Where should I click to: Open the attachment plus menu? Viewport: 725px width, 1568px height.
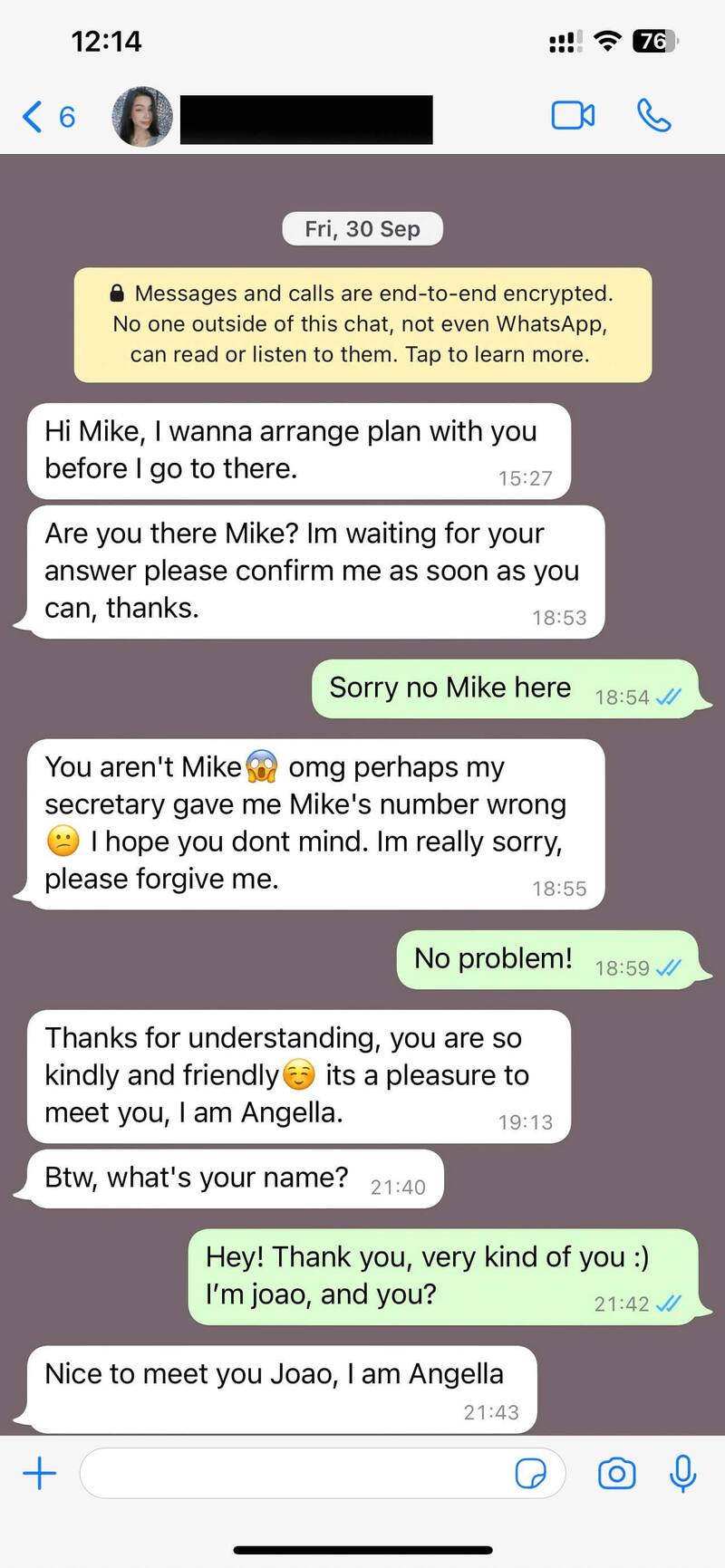(x=40, y=1473)
